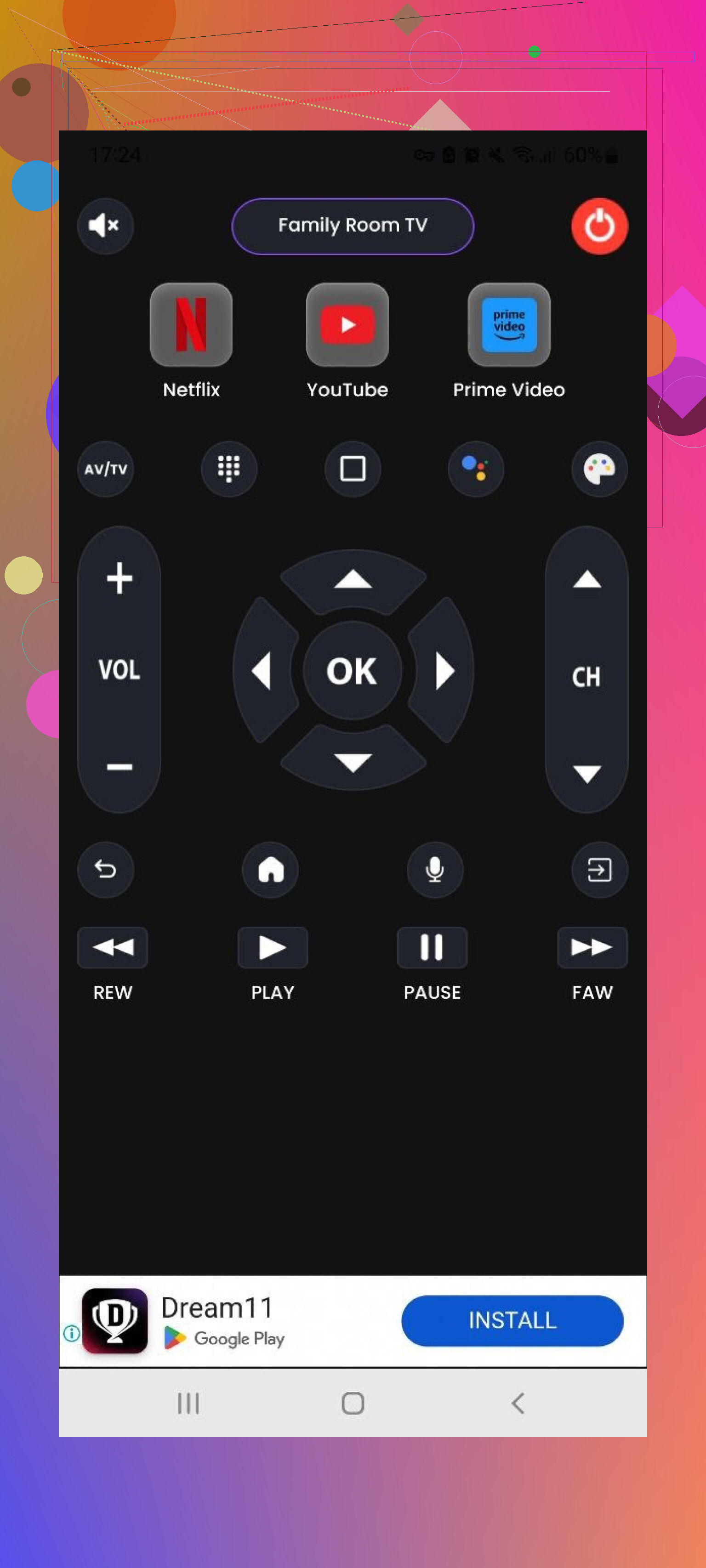
Task: Open the color palette theme button
Action: (x=599, y=469)
